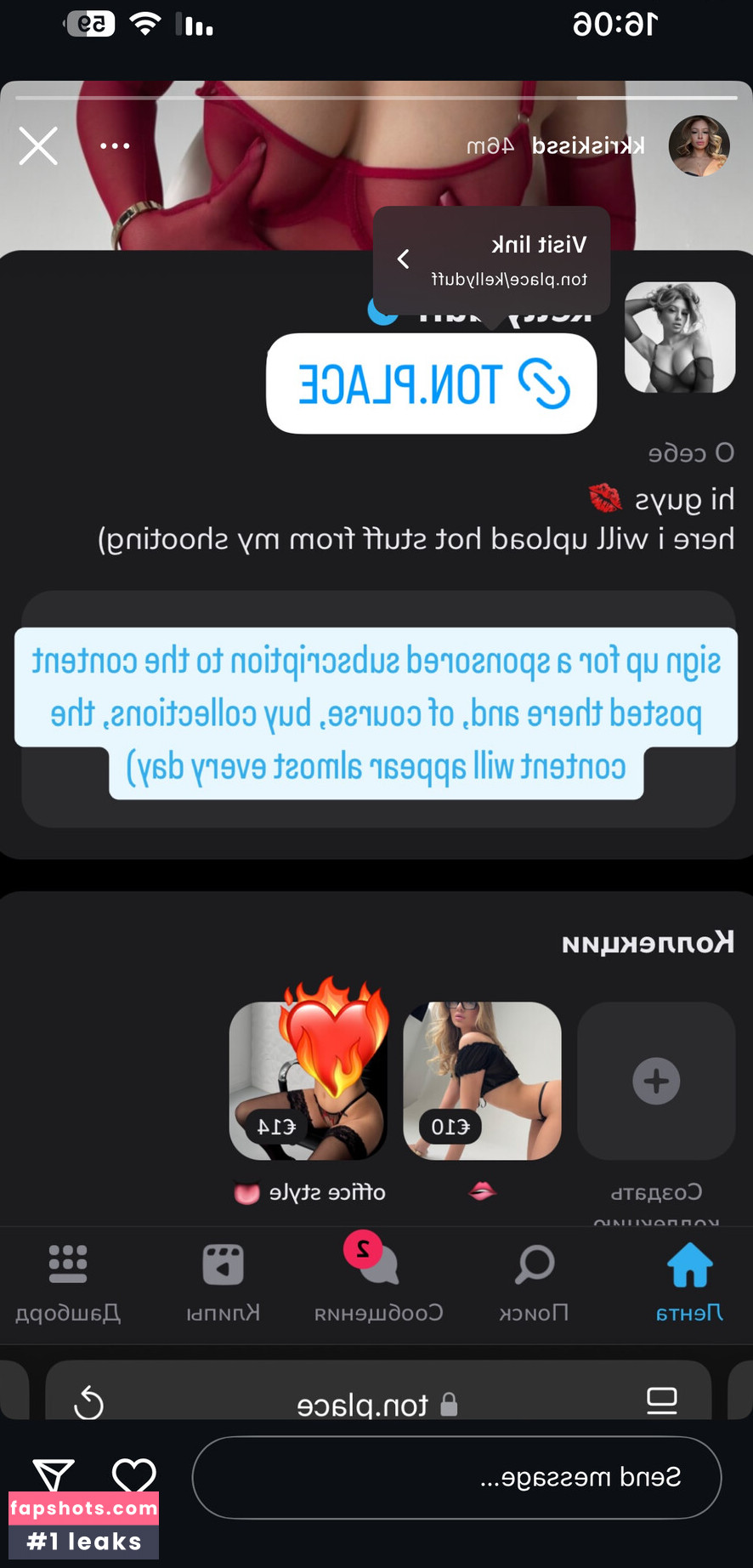Like this story with the heart
Image resolution: width=753 pixels, height=1568 pixels.
[x=134, y=1475]
